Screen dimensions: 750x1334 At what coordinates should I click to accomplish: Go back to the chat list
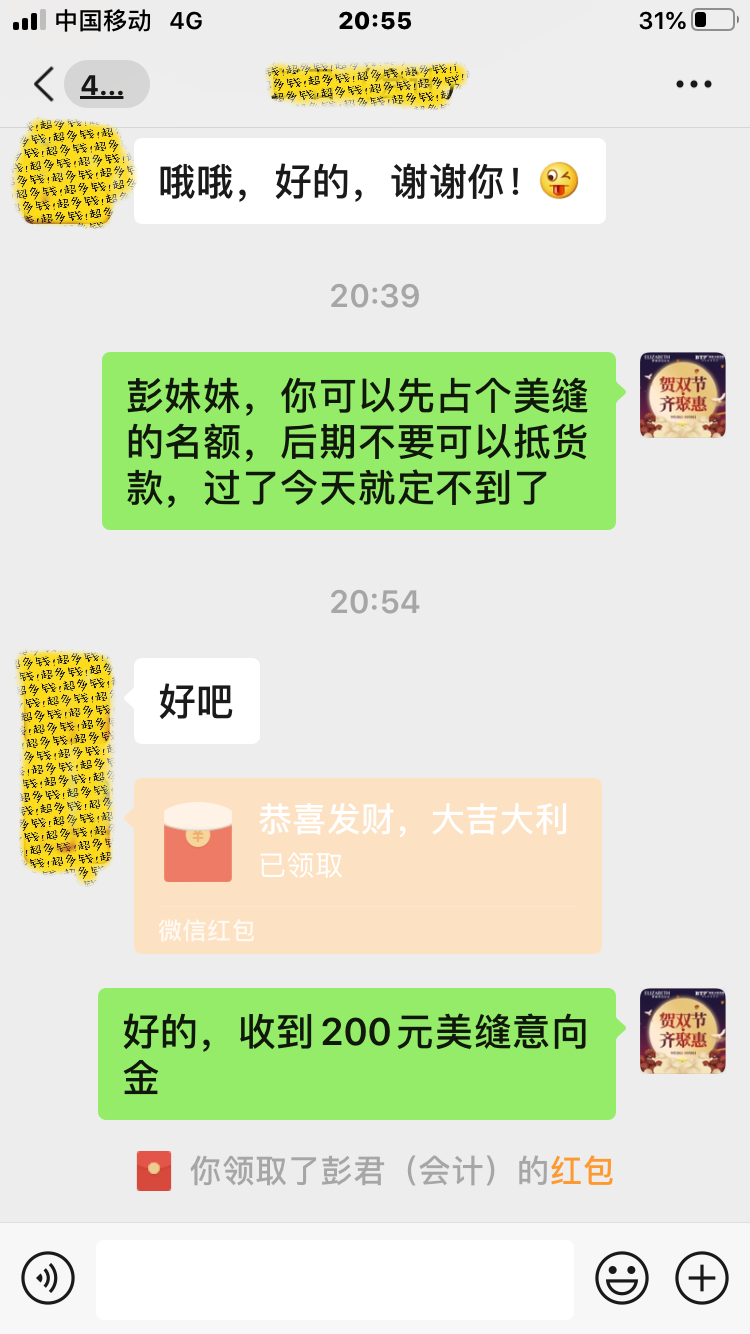(44, 85)
